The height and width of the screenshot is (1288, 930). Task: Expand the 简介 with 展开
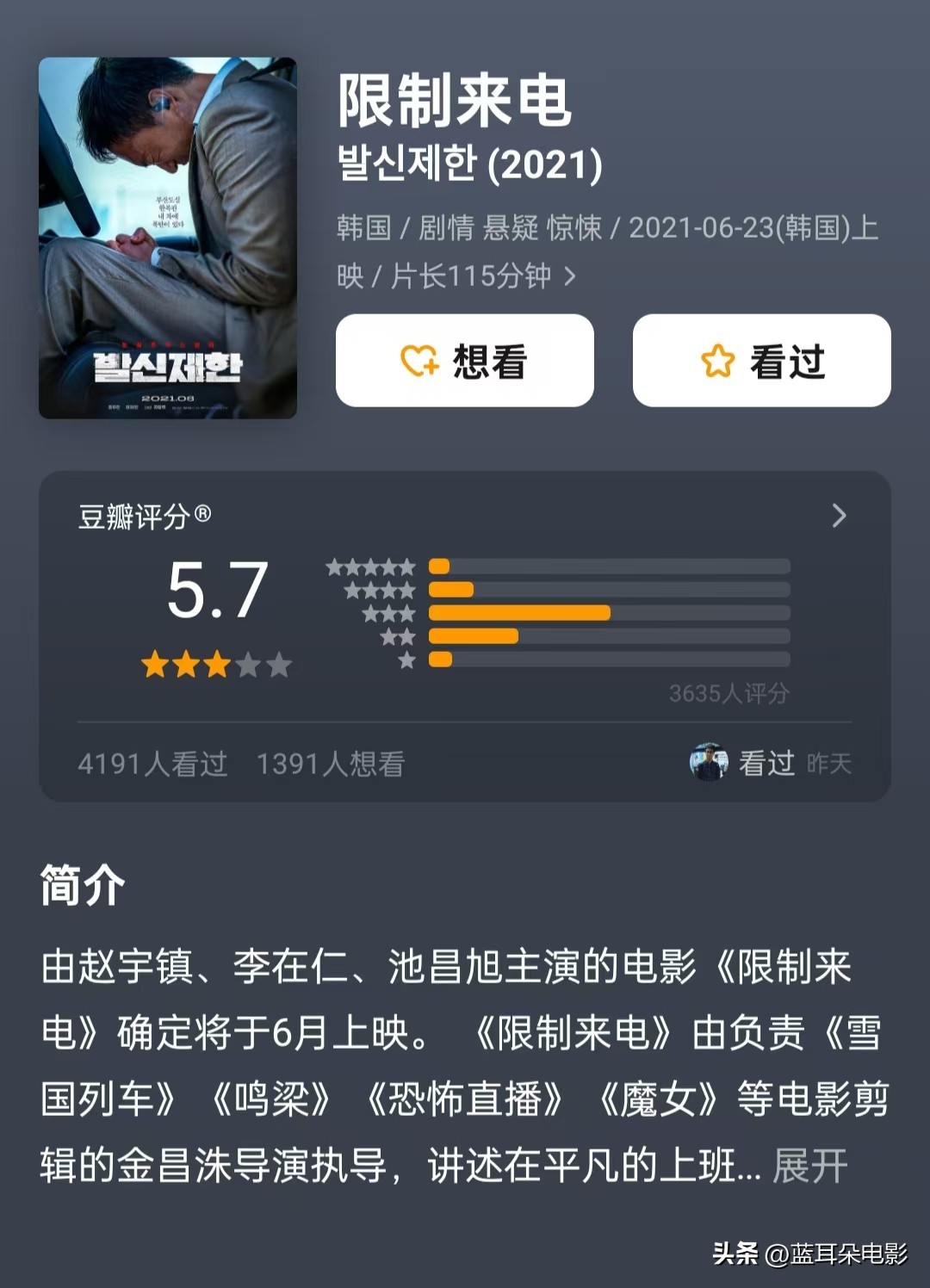tap(809, 1167)
